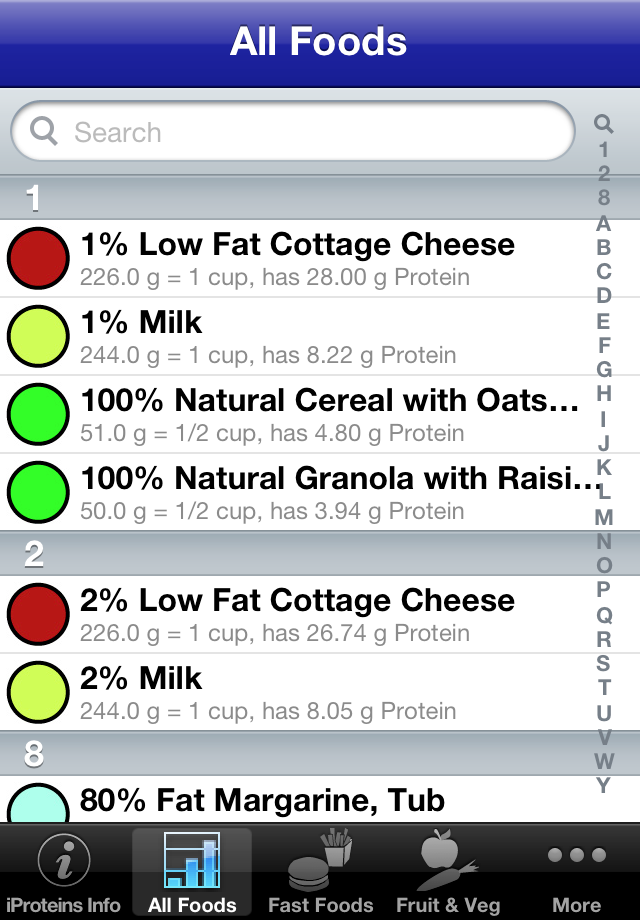This screenshot has width=640, height=920.
Task: Switch to the Fast Foods tab
Action: pyautogui.click(x=320, y=872)
